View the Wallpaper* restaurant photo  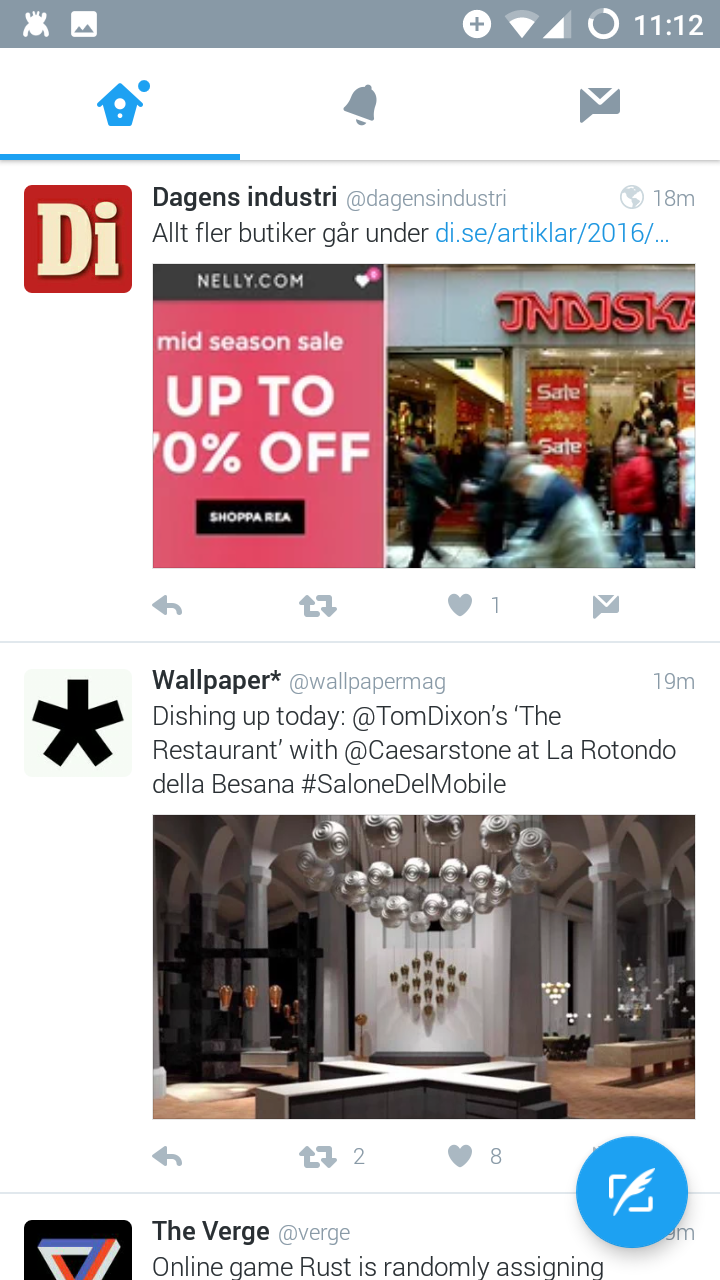(423, 967)
